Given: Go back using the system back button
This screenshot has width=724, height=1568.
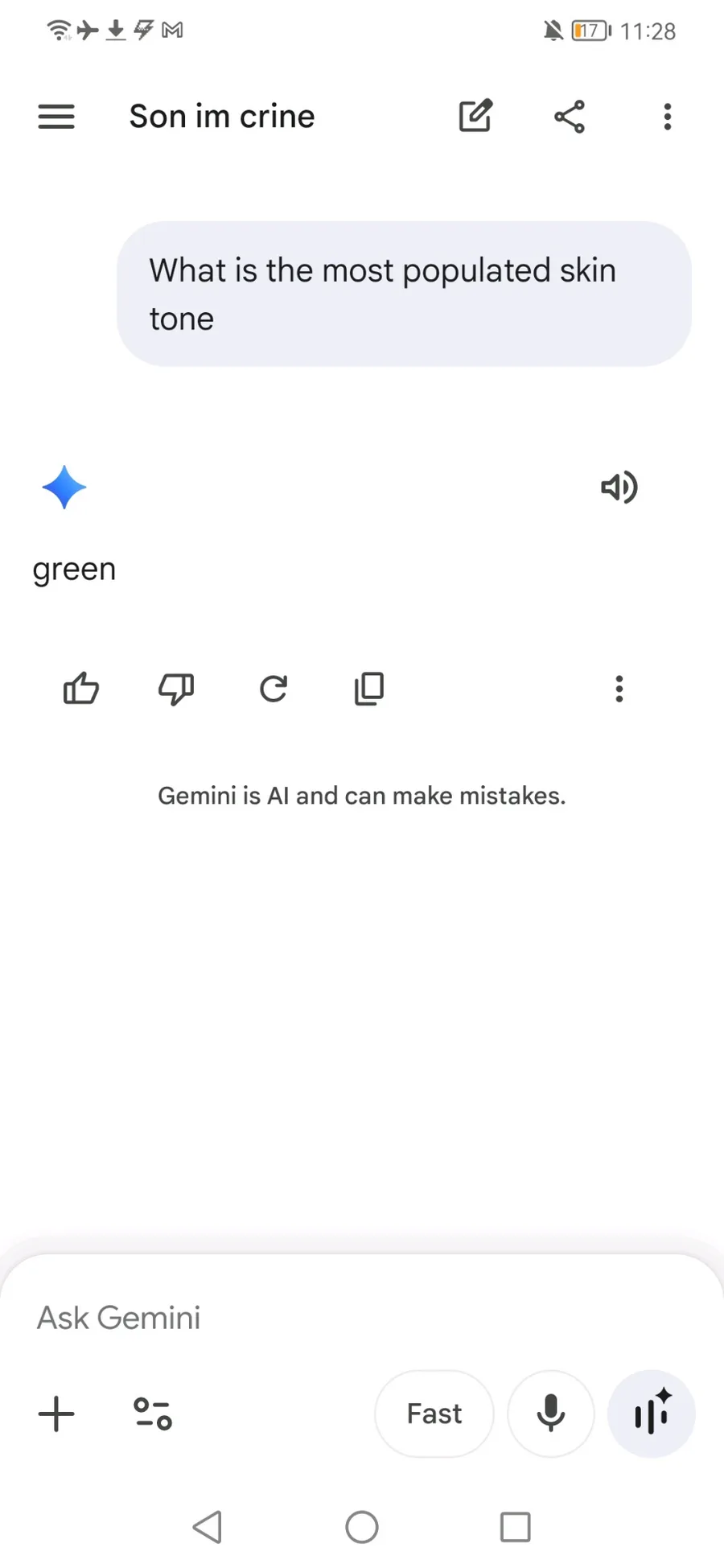Looking at the screenshot, I should (208, 1526).
